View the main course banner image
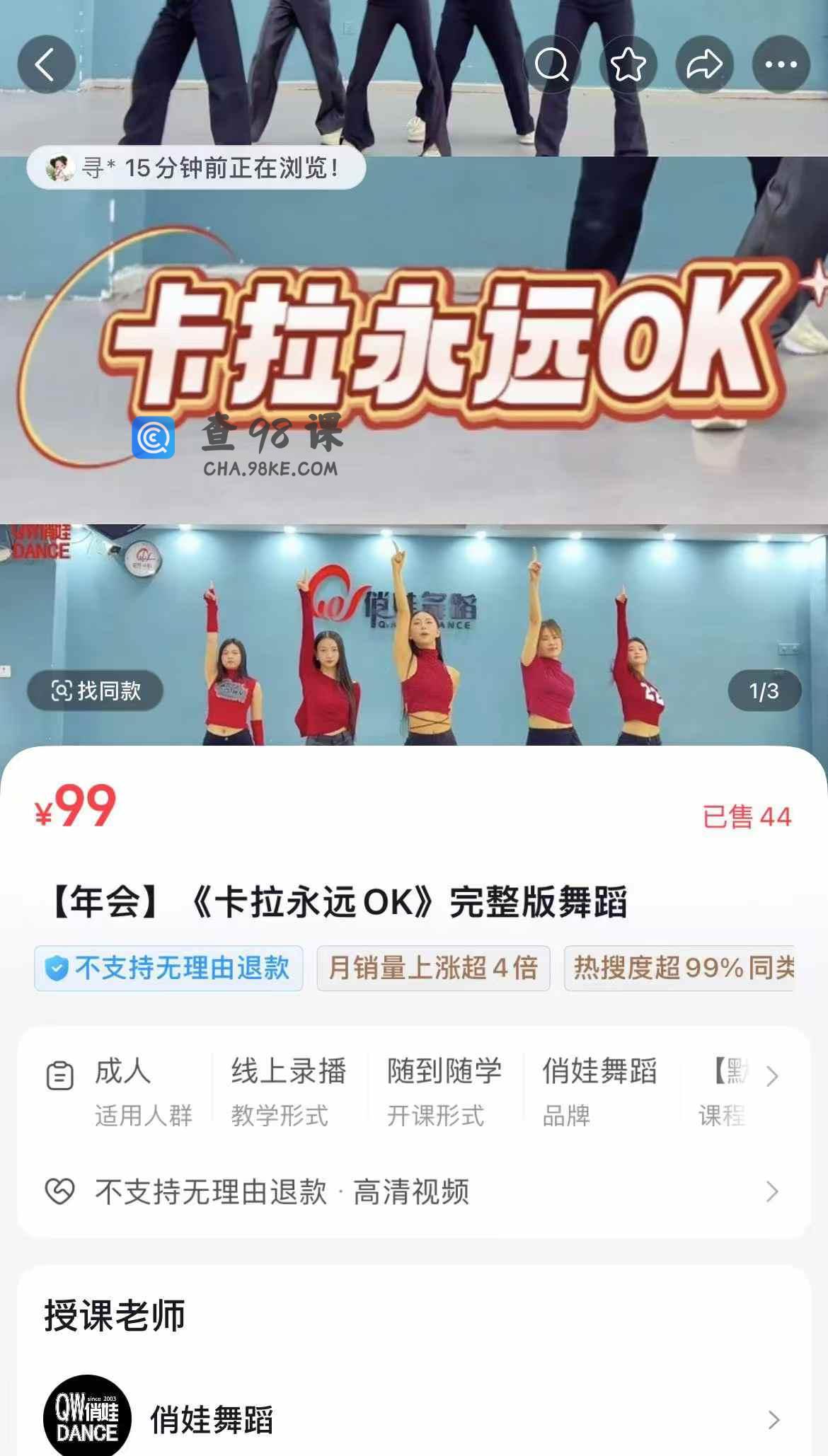 (414, 373)
